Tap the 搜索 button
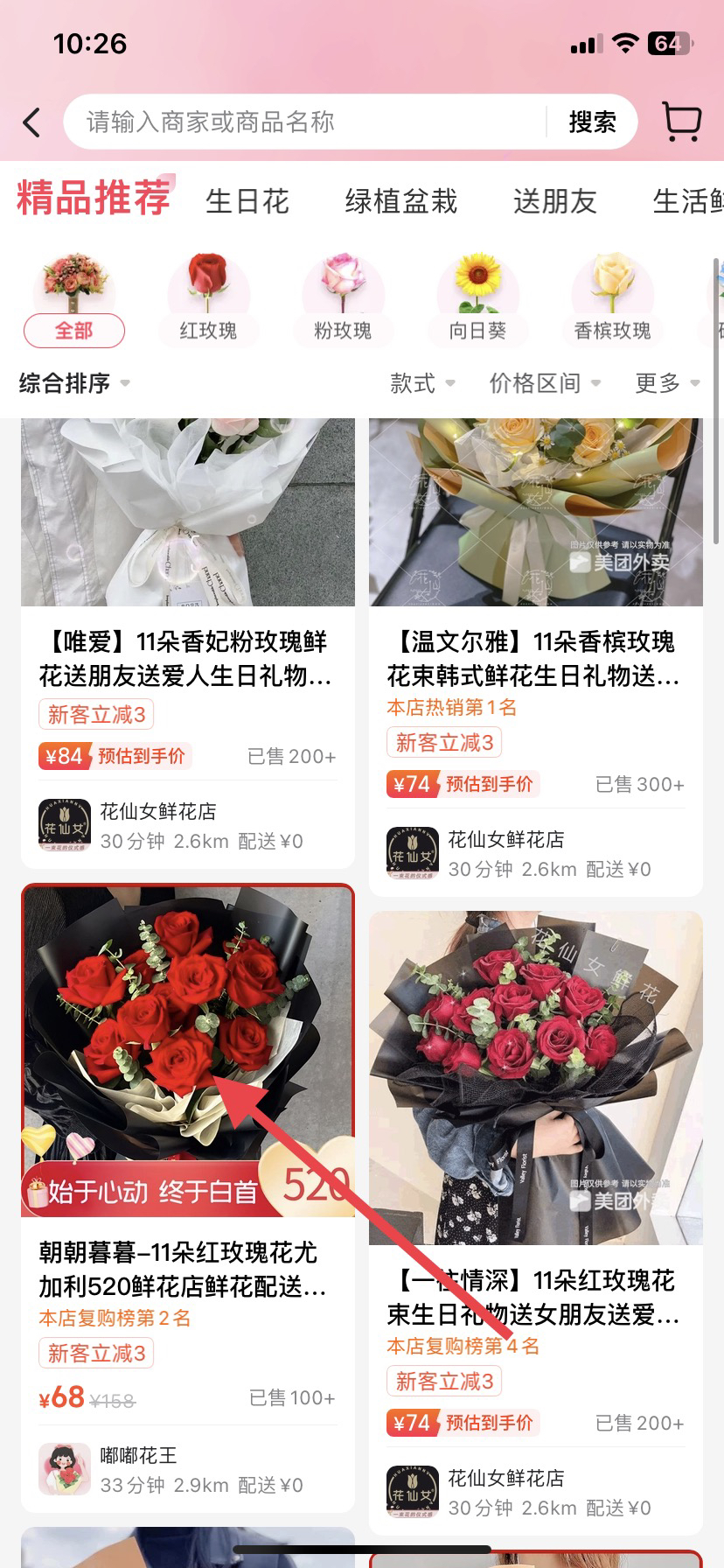Image resolution: width=724 pixels, height=1568 pixels. (x=592, y=122)
